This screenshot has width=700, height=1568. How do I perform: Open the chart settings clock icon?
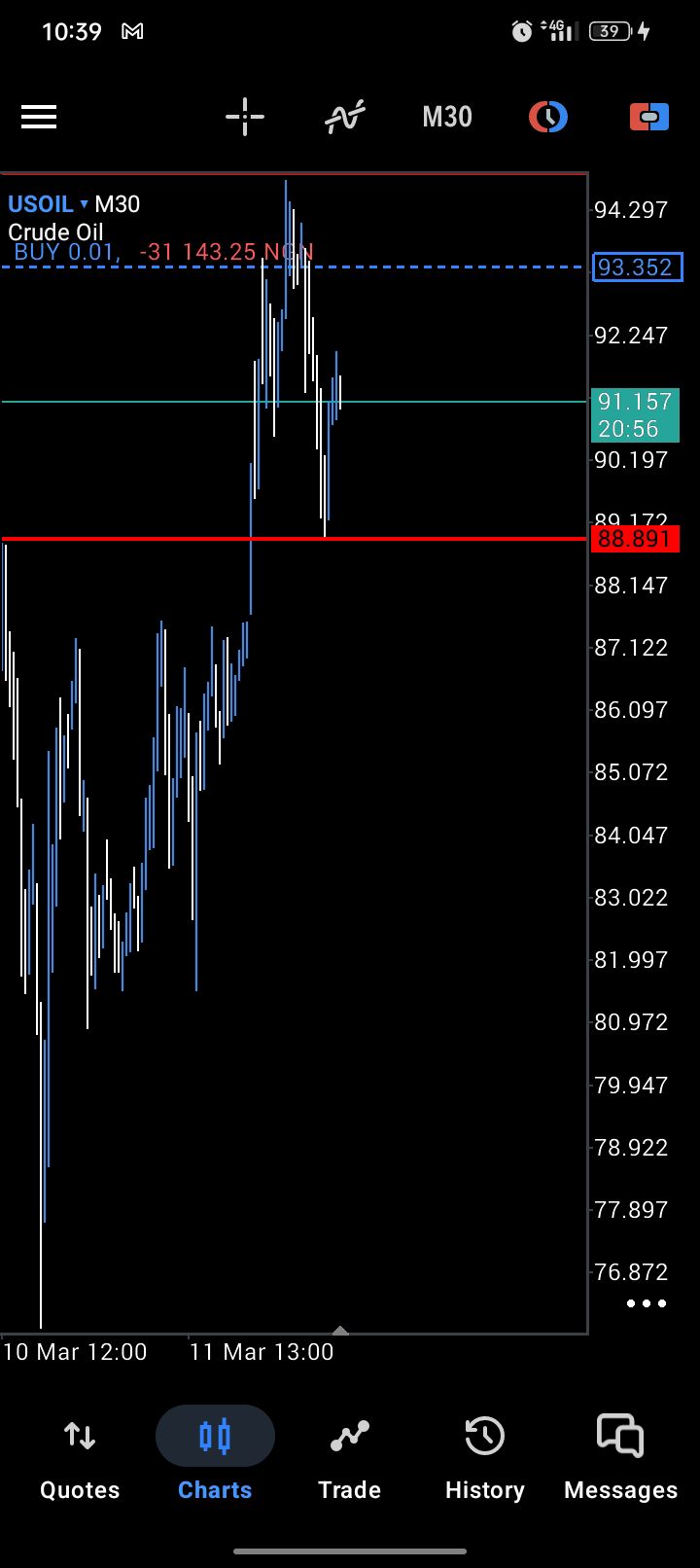click(x=548, y=118)
